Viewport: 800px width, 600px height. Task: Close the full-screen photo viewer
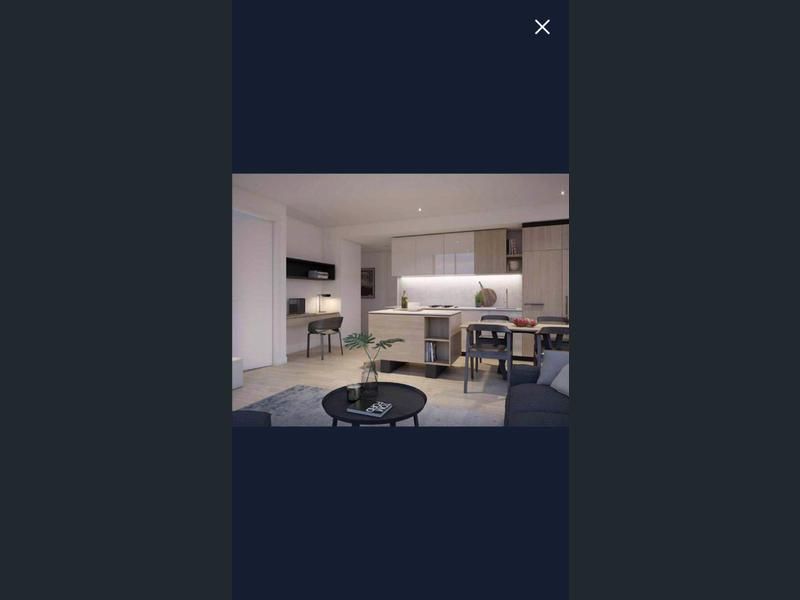point(542,27)
